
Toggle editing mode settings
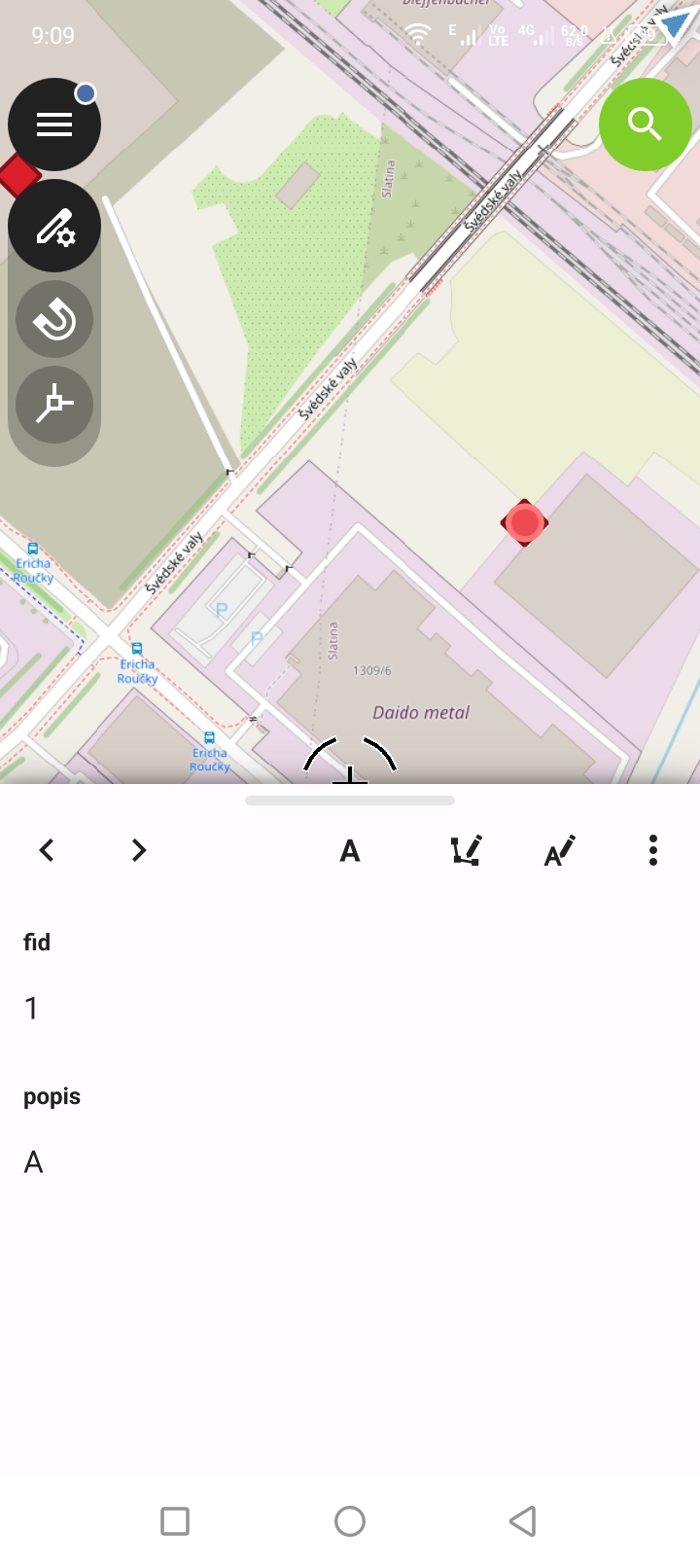[x=54, y=226]
